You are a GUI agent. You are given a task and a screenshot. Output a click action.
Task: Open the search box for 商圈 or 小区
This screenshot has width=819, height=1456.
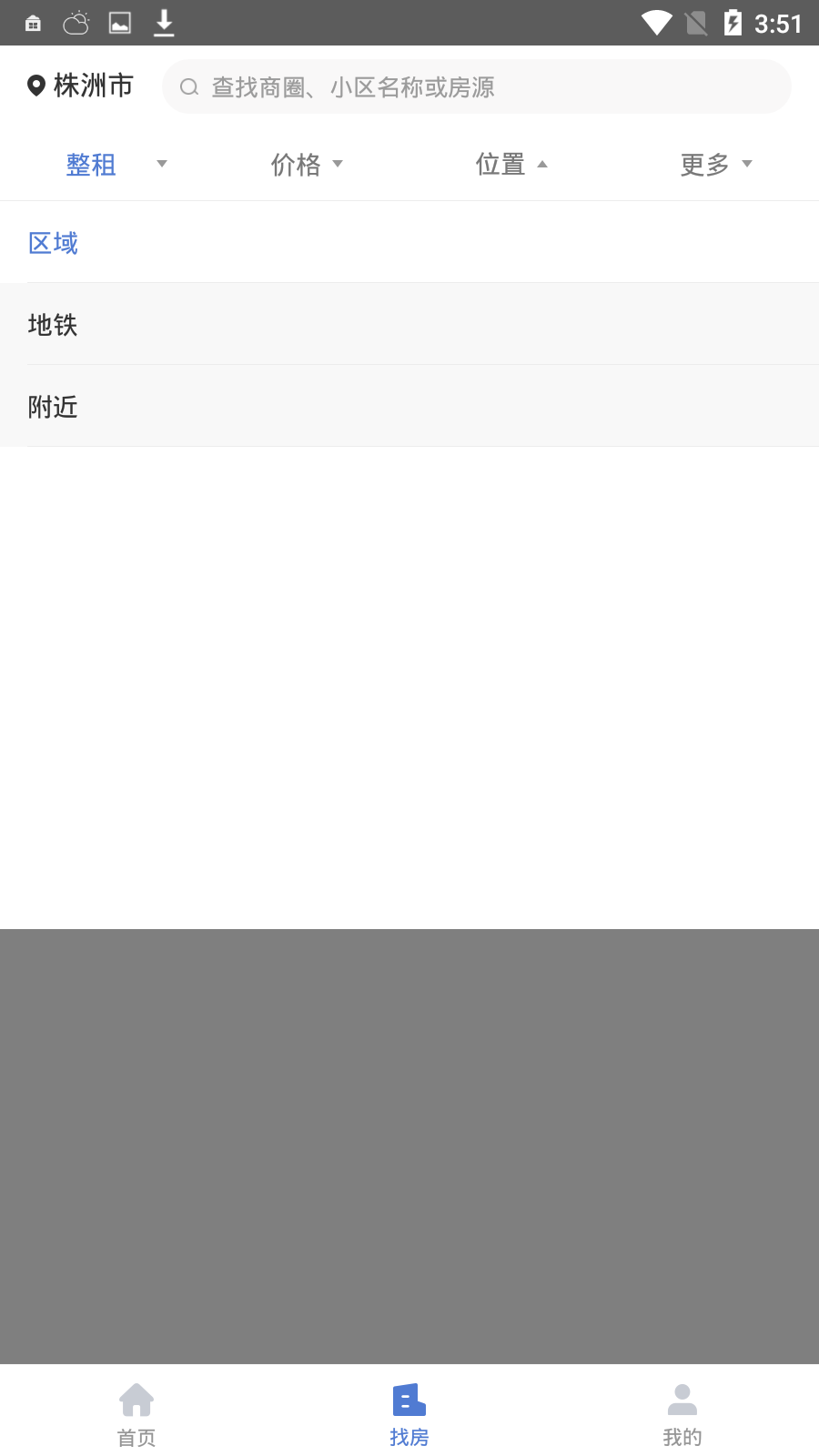point(476,87)
